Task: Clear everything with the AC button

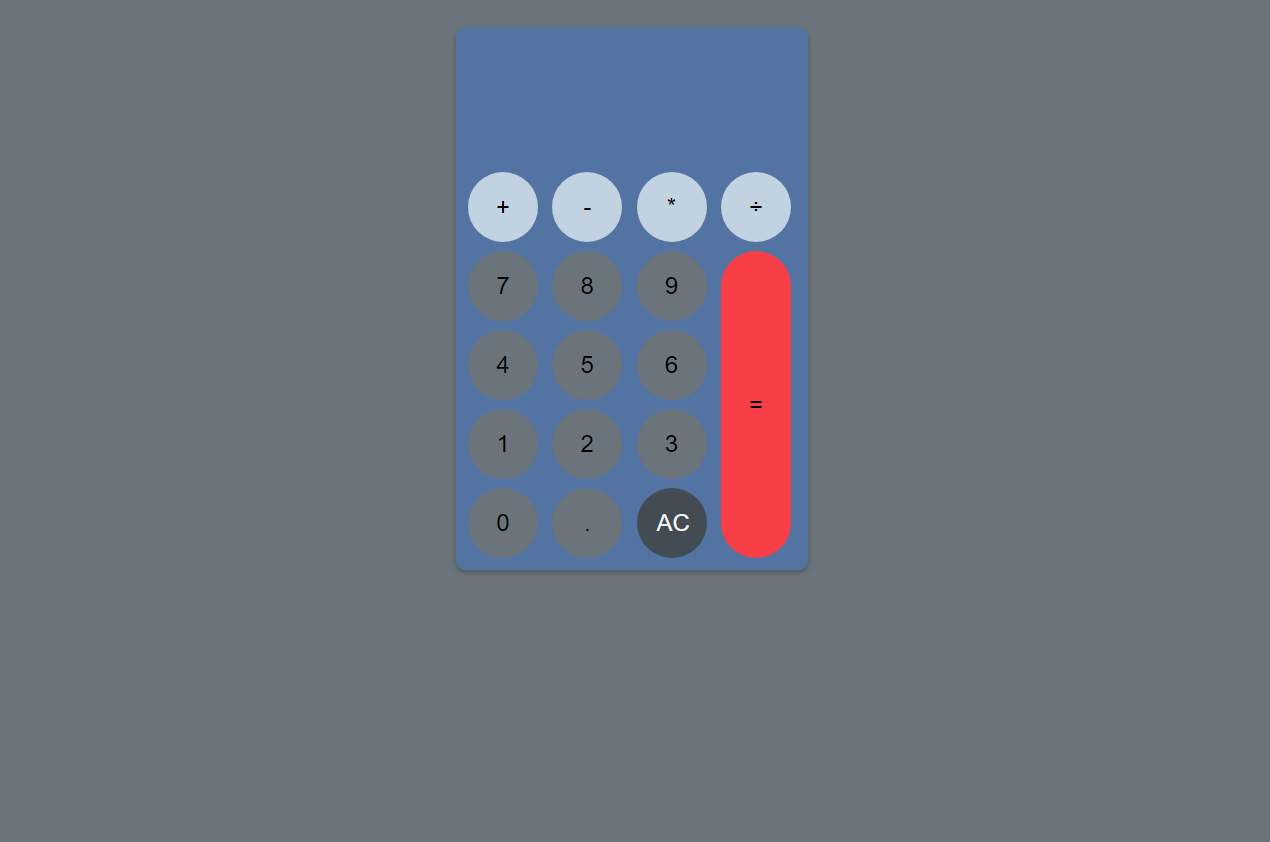Action: pos(672,523)
